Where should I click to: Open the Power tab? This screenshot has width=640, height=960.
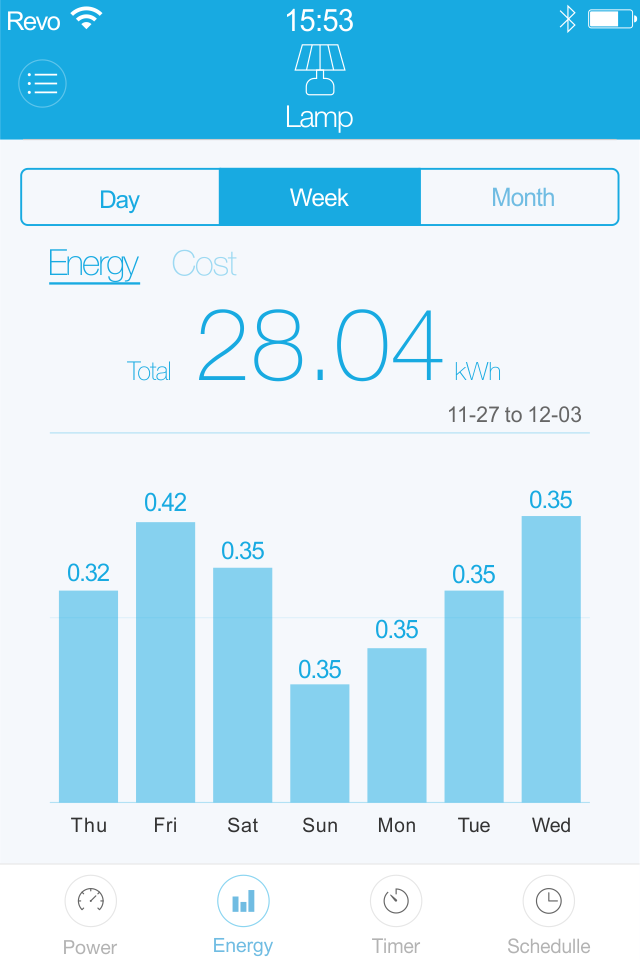tap(90, 915)
